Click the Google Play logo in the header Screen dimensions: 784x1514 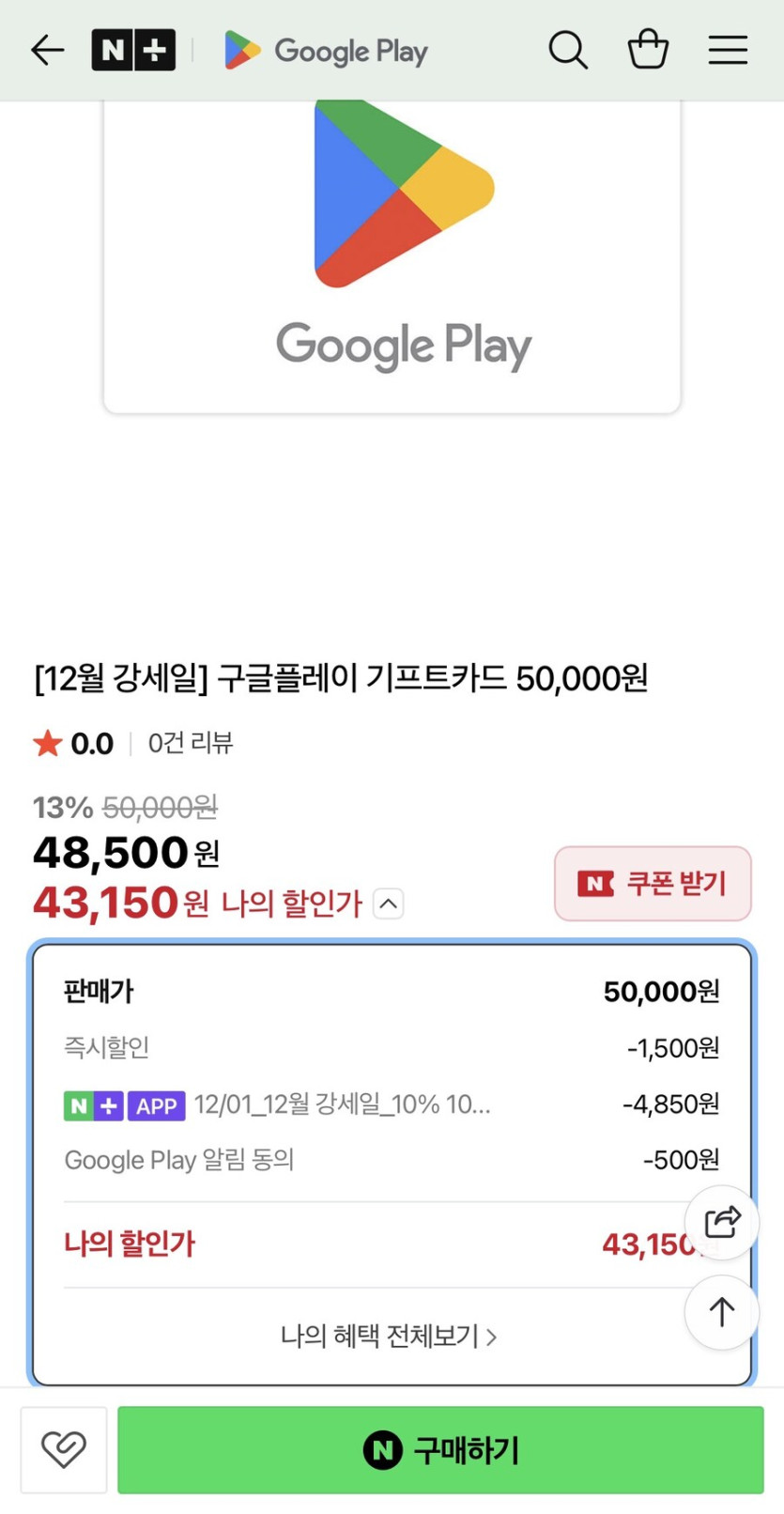325,51
